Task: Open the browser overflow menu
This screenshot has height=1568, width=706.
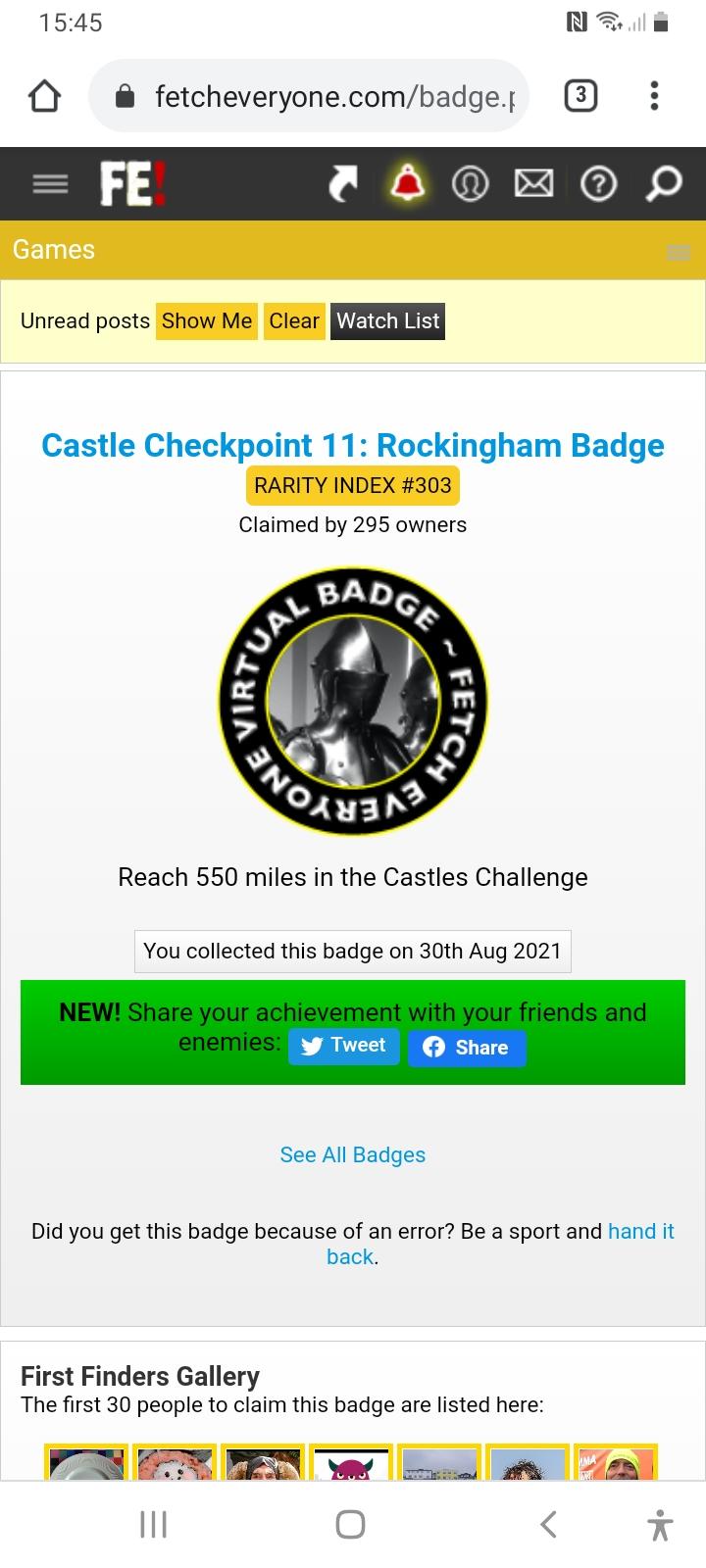Action: [654, 95]
